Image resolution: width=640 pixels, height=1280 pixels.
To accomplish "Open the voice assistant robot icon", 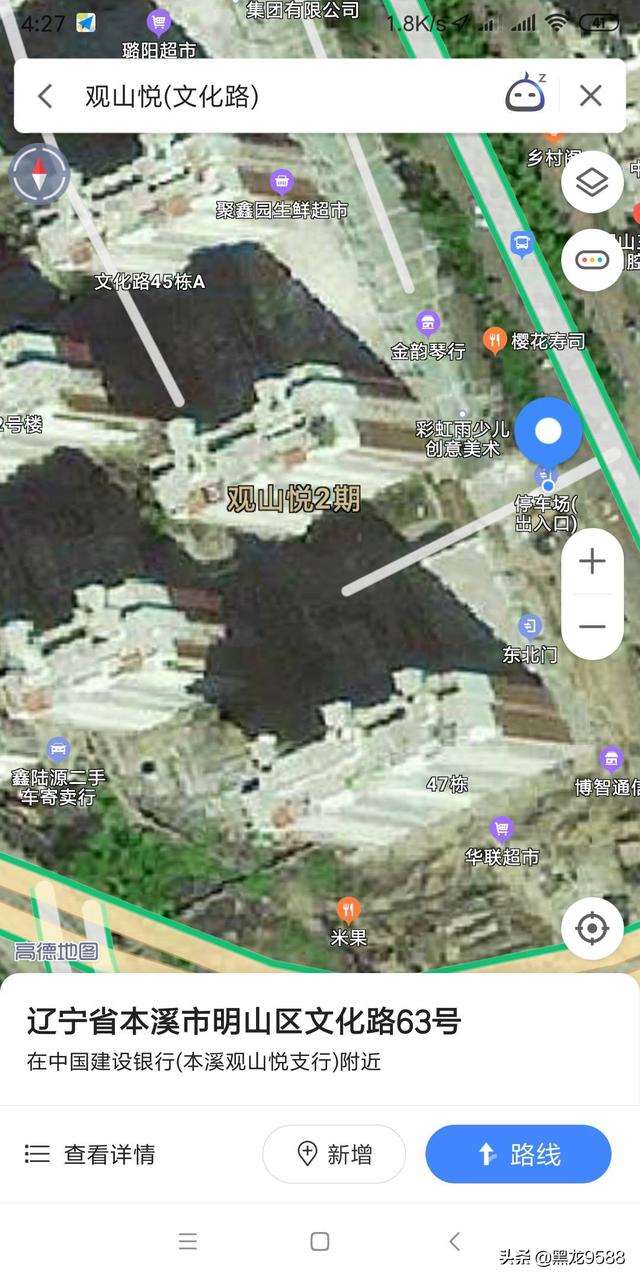I will click(525, 95).
